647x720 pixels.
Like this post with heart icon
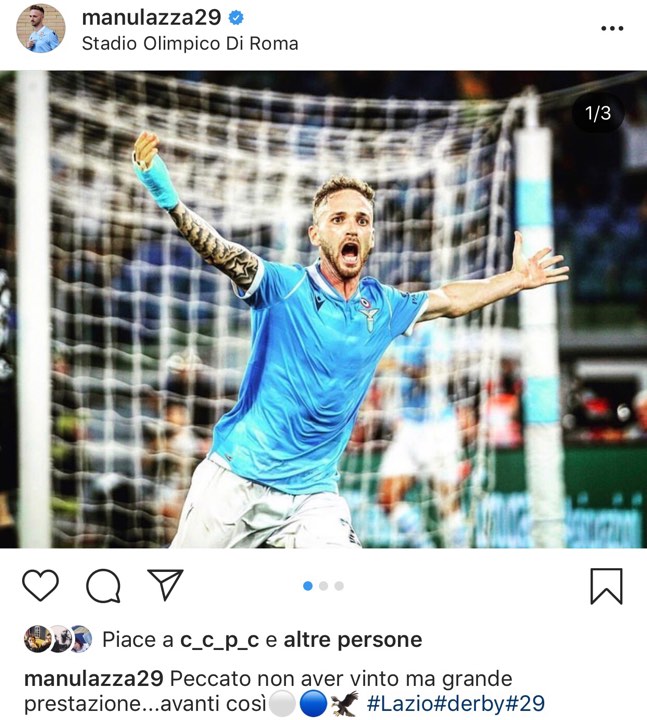tap(40, 585)
